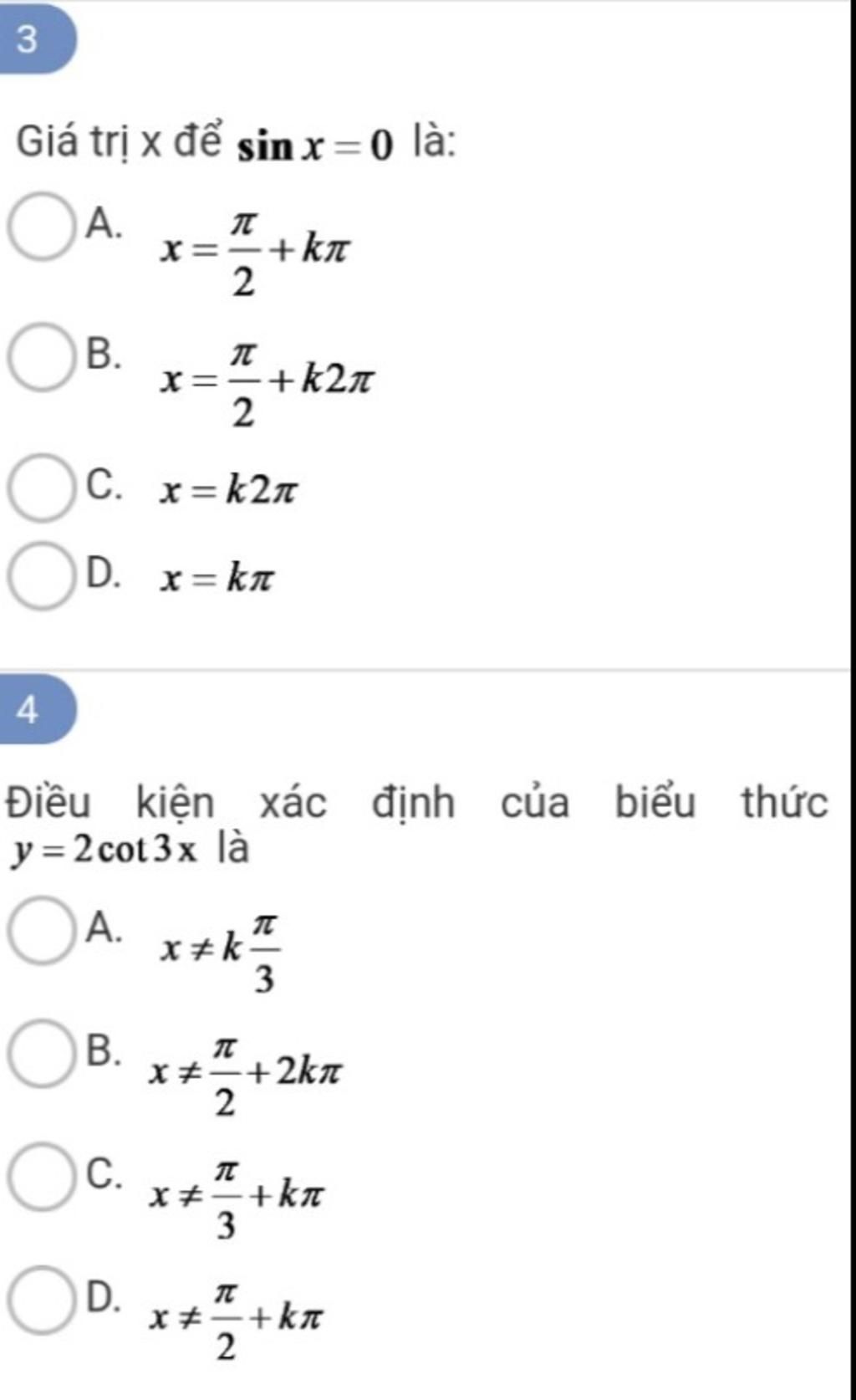Choose option C x = k2π in question 3
The image size is (856, 1400).
40,488
